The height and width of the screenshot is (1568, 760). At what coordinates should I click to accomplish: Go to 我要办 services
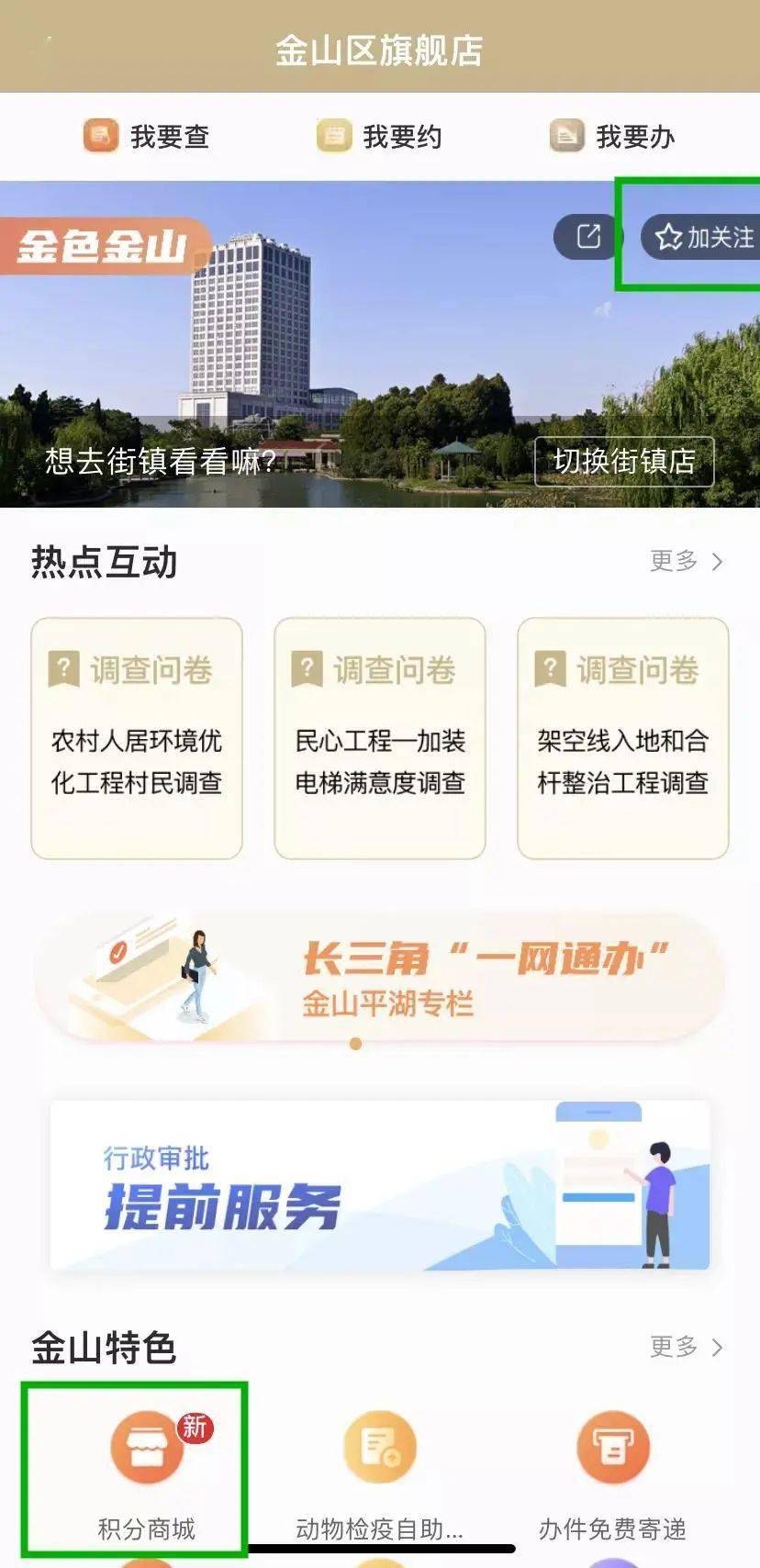pos(612,137)
